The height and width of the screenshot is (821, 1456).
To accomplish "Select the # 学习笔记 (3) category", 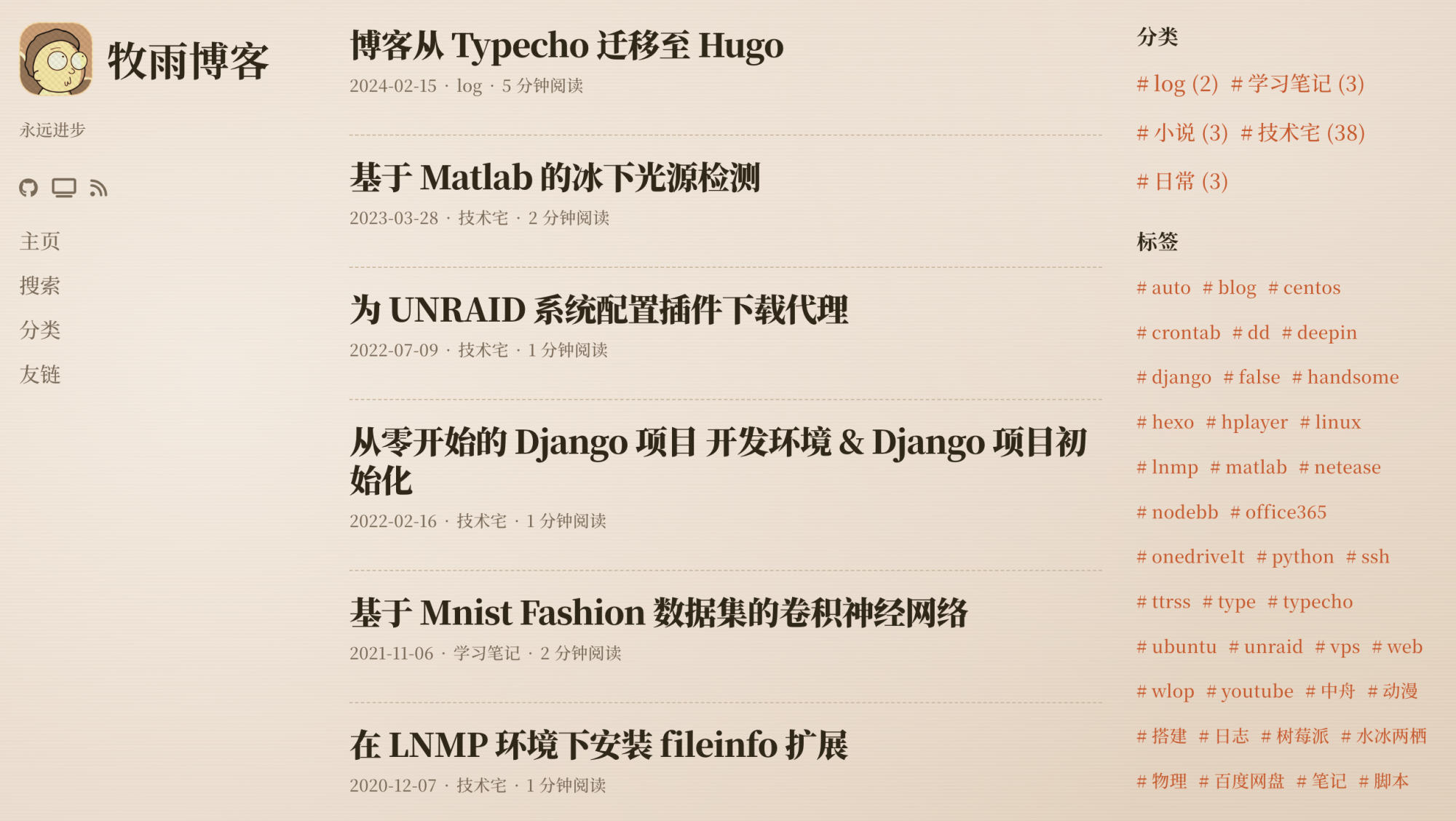I will [x=1297, y=84].
